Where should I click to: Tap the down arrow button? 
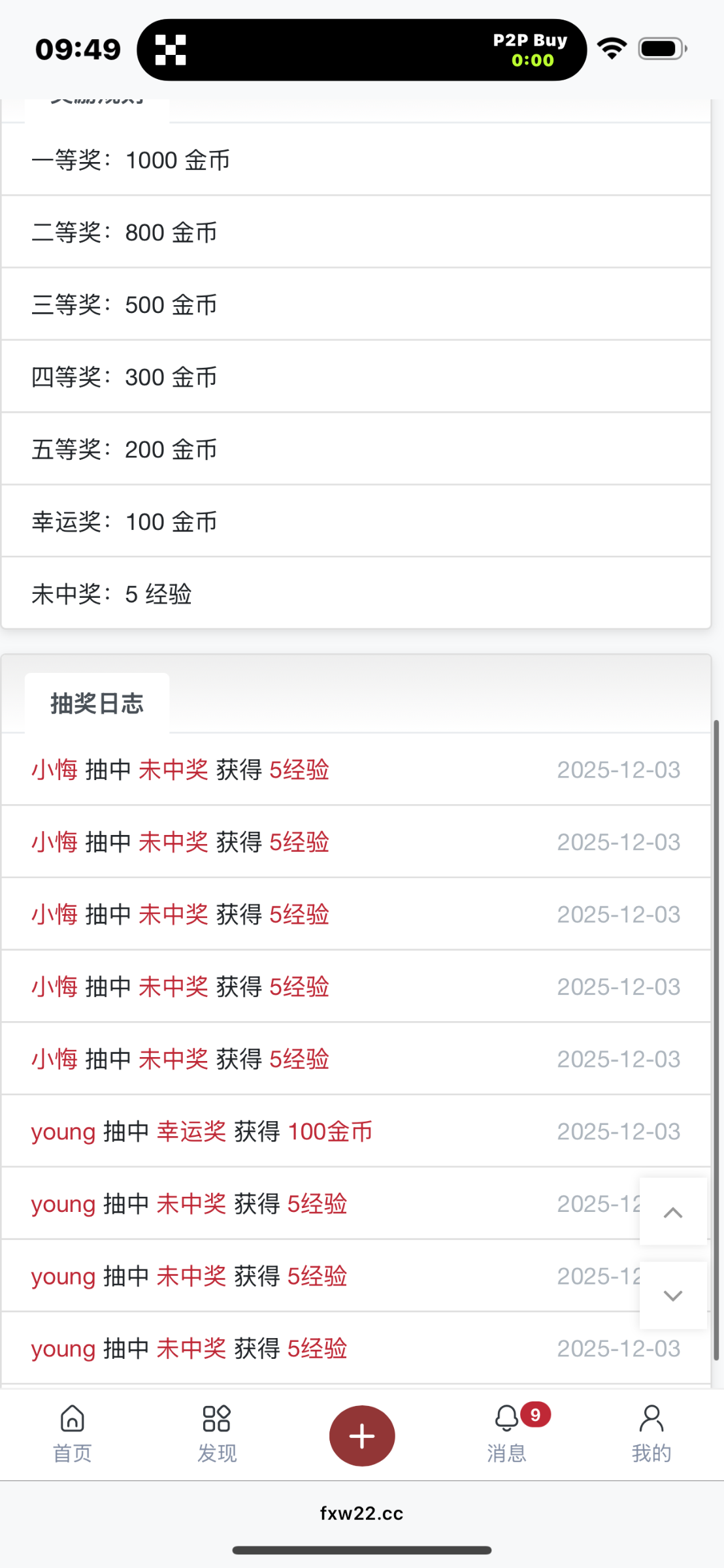[x=673, y=1296]
